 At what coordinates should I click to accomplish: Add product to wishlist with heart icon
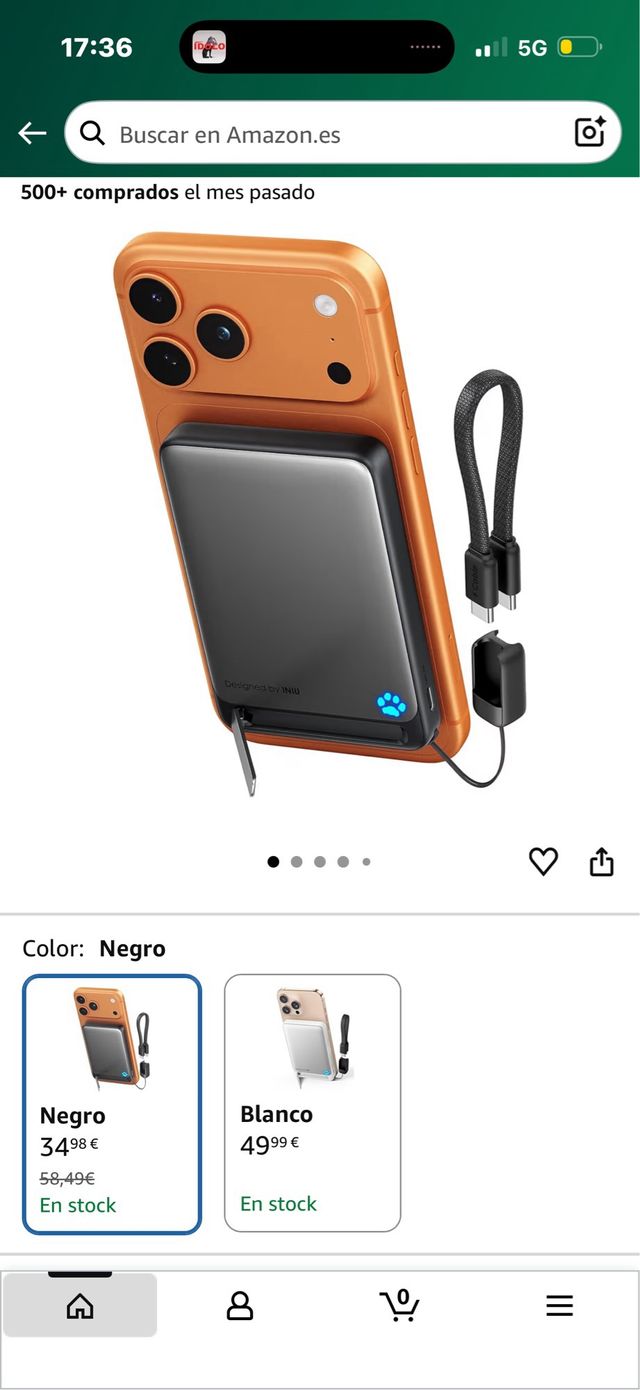coord(543,861)
